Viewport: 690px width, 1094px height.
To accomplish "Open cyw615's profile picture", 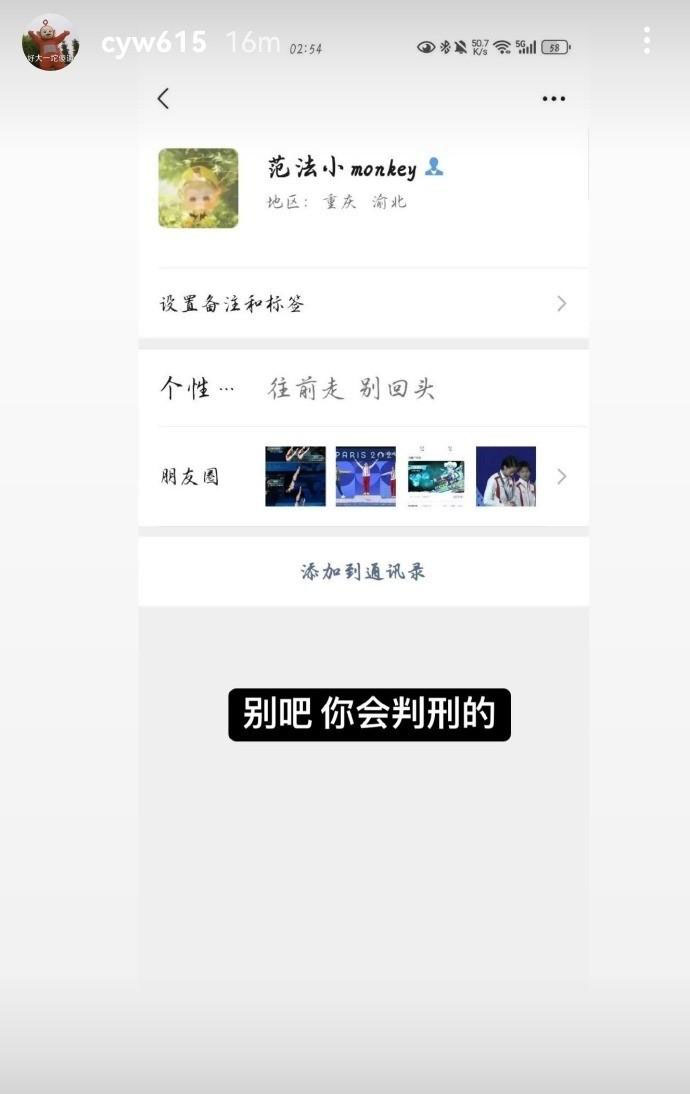I will 50,42.
